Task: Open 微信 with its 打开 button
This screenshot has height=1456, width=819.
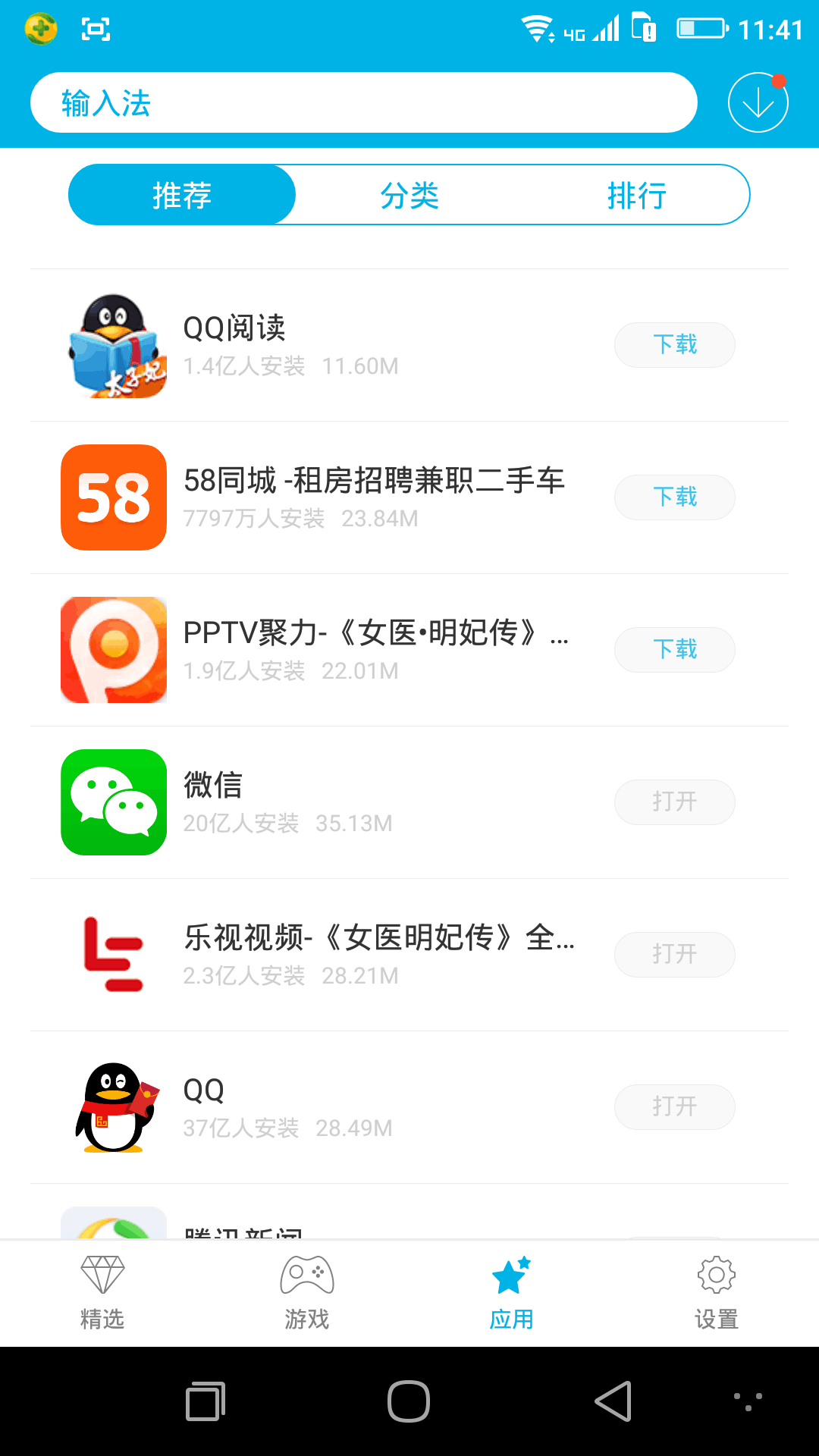Action: click(x=674, y=802)
